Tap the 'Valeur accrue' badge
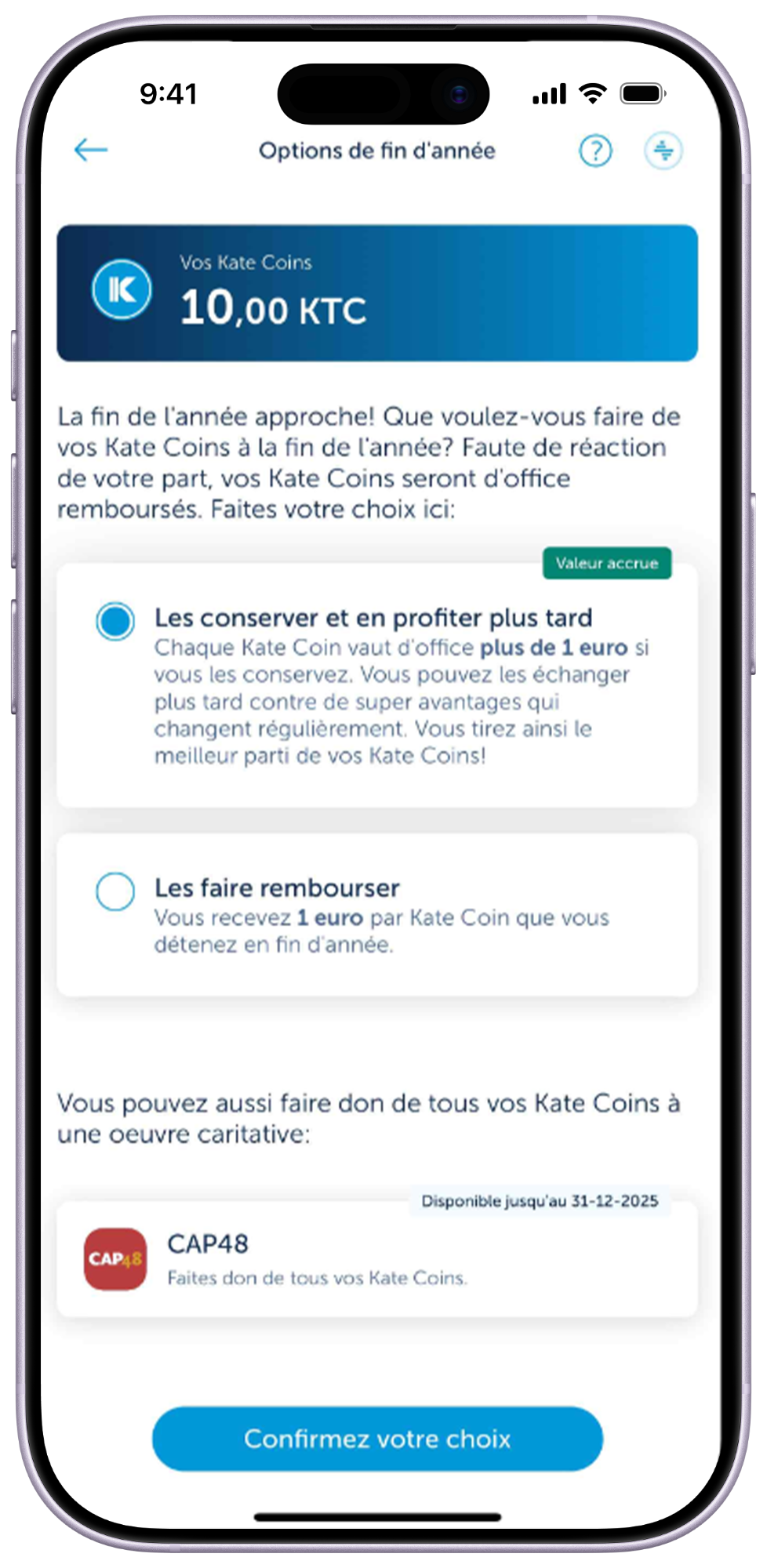This screenshot has width=767, height=1568. (607, 563)
